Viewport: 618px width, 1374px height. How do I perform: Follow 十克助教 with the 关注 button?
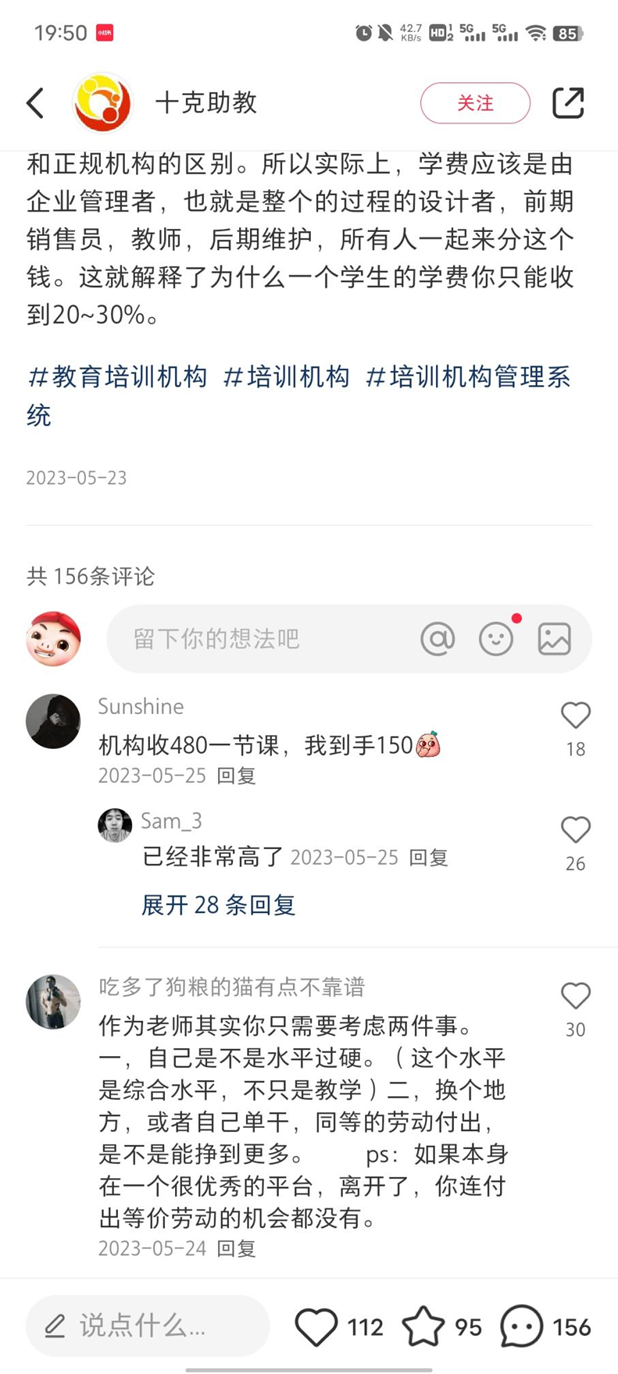(x=475, y=102)
